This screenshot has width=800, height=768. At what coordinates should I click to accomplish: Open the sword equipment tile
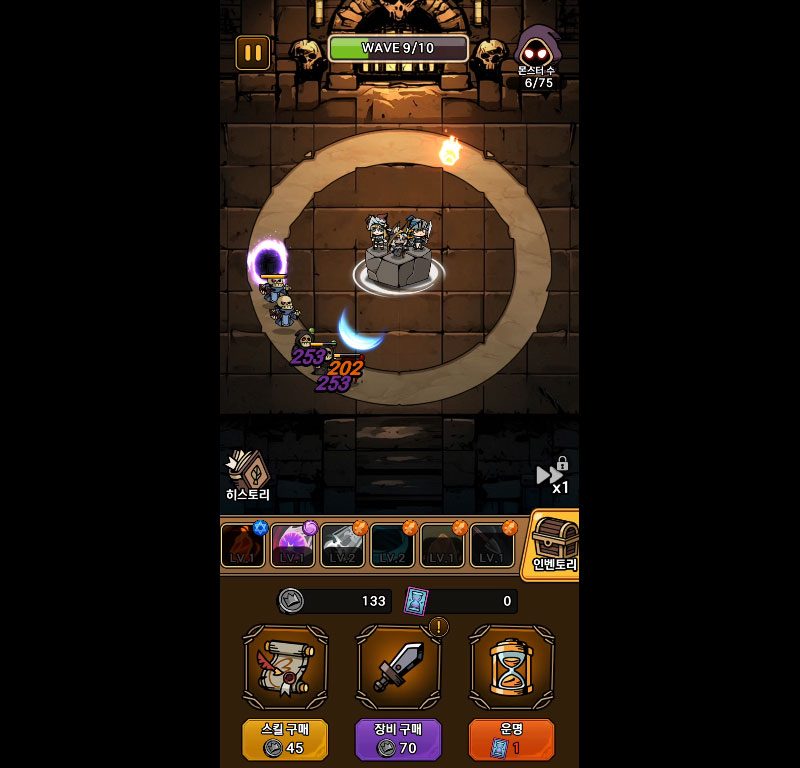coord(399,667)
